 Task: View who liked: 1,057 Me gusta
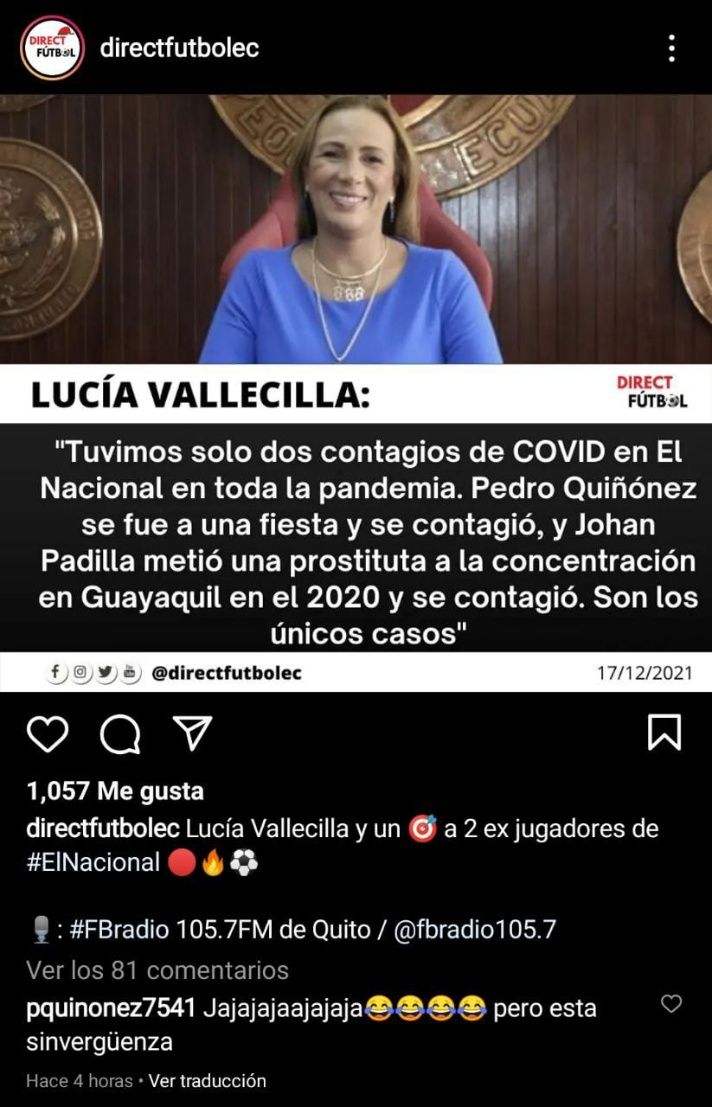[115, 791]
